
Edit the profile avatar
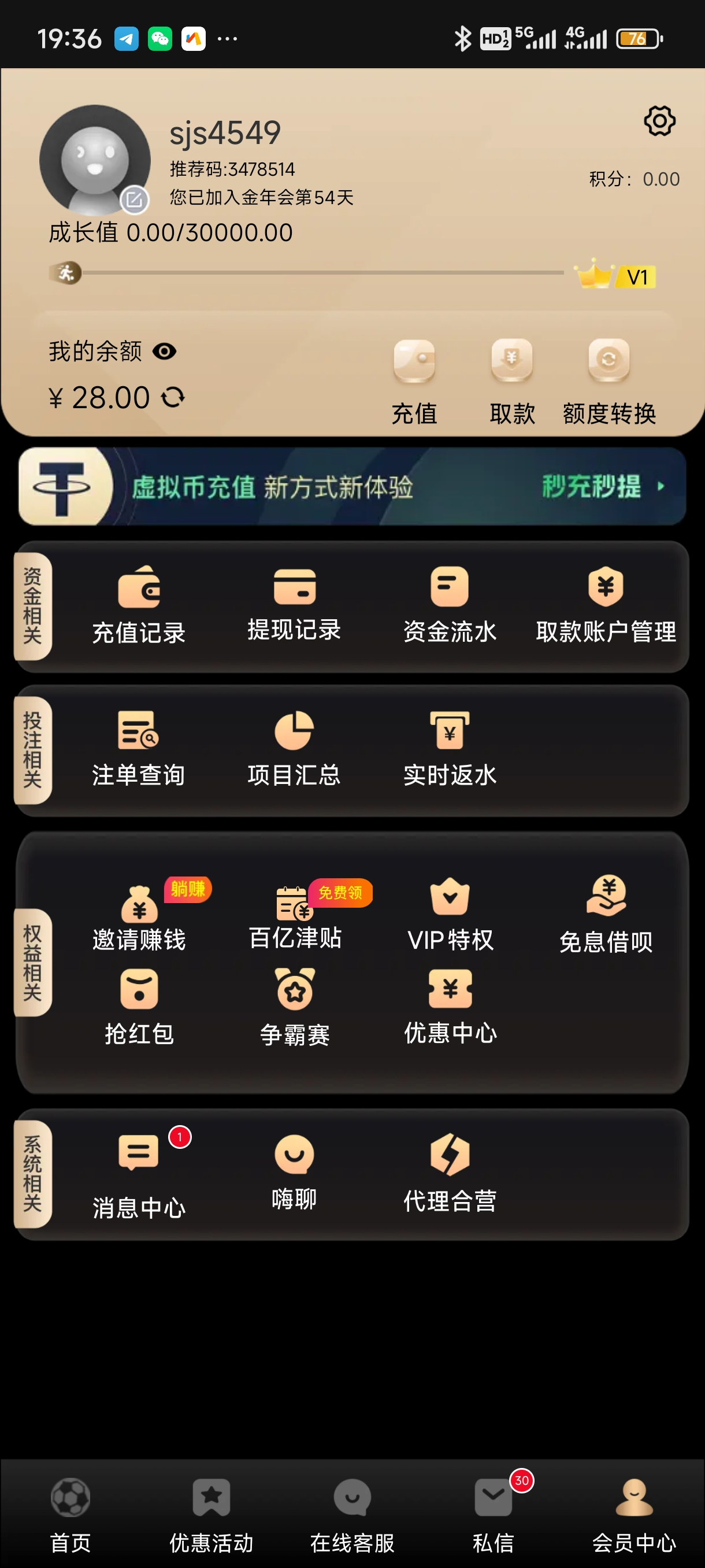134,199
